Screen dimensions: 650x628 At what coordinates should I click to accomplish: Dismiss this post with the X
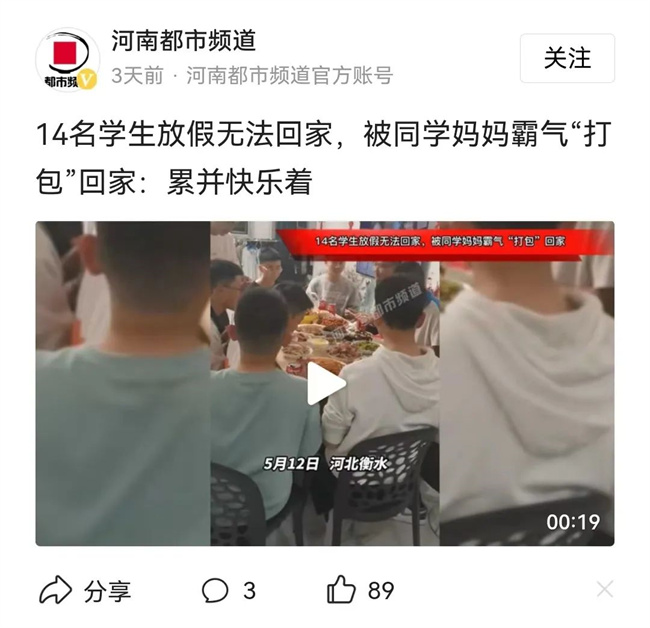[x=605, y=589]
